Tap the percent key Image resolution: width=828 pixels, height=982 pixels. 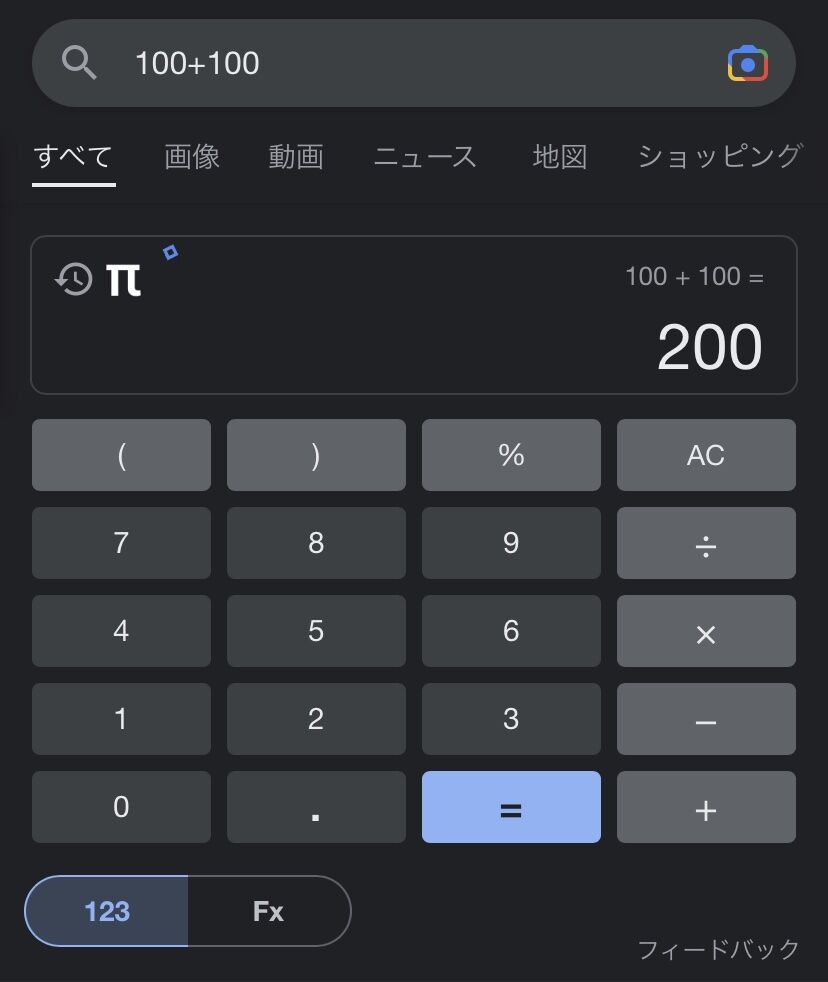511,455
